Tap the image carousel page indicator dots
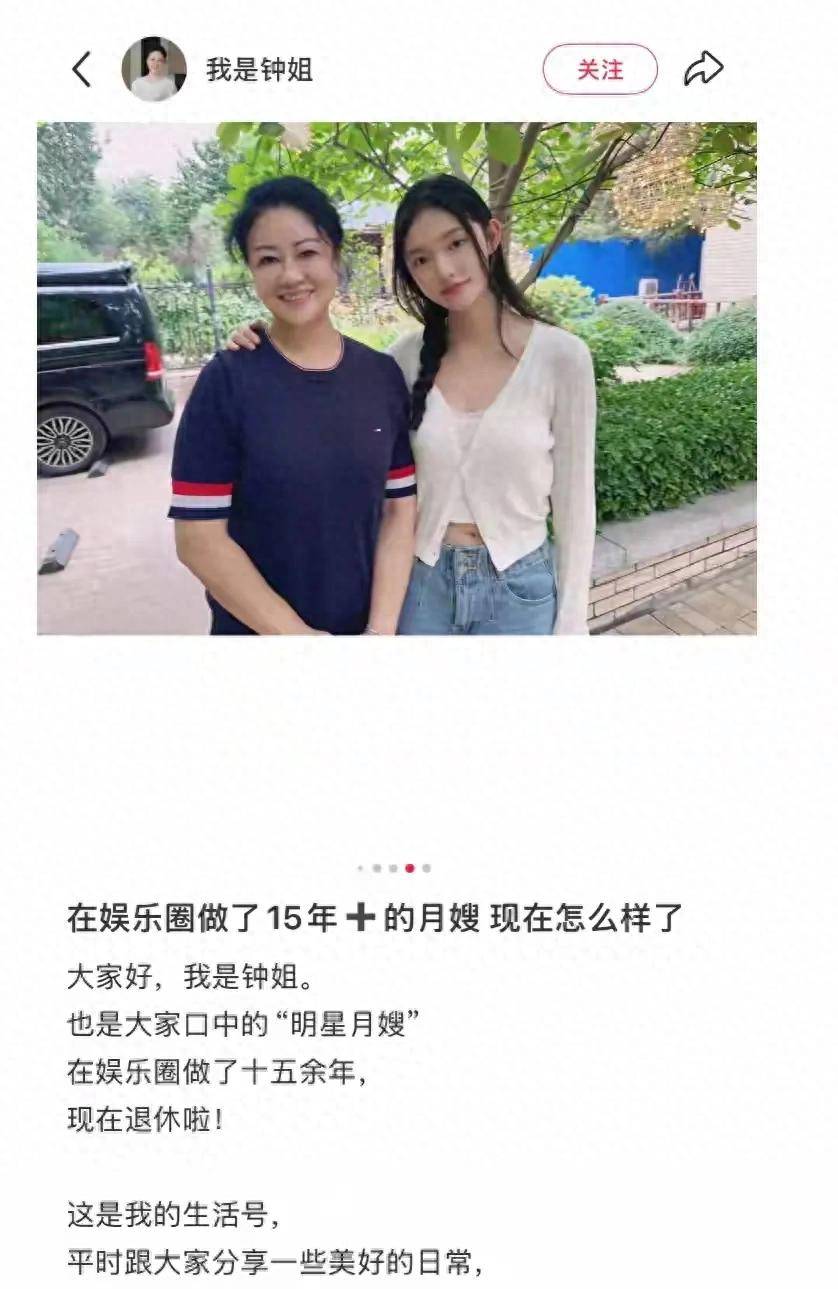Viewport: 838px width, 1289px height. click(x=395, y=868)
